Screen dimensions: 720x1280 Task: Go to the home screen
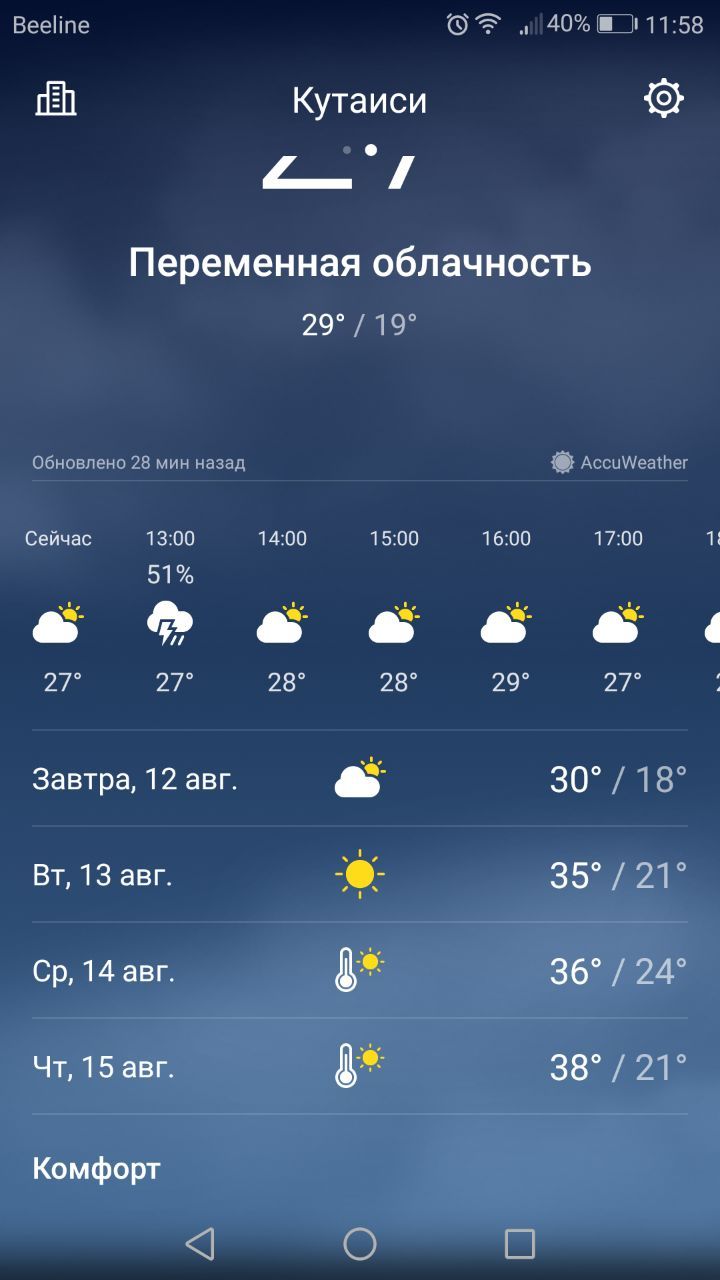tap(360, 1244)
